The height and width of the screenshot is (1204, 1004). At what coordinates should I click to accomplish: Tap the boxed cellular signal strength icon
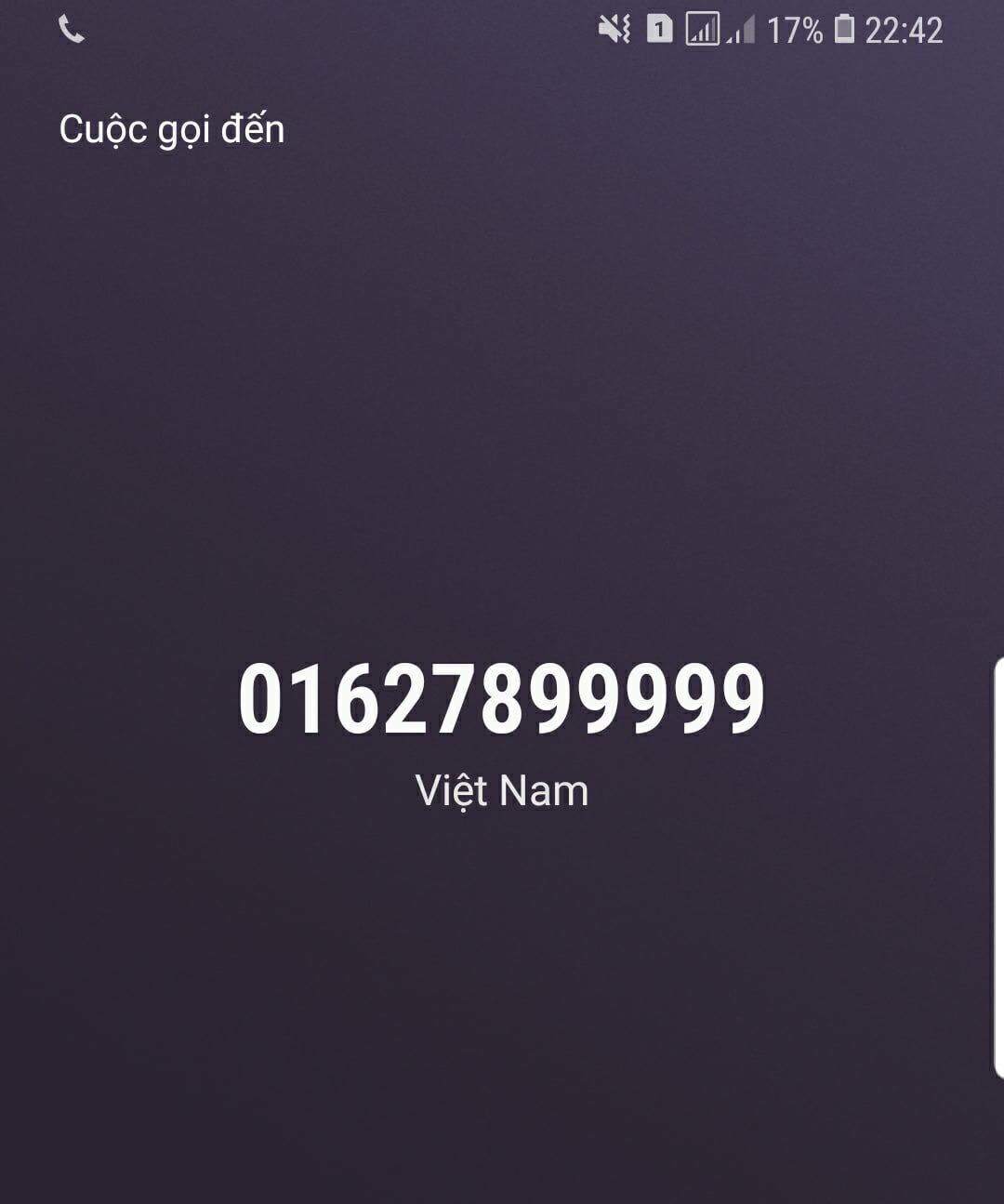[701, 30]
